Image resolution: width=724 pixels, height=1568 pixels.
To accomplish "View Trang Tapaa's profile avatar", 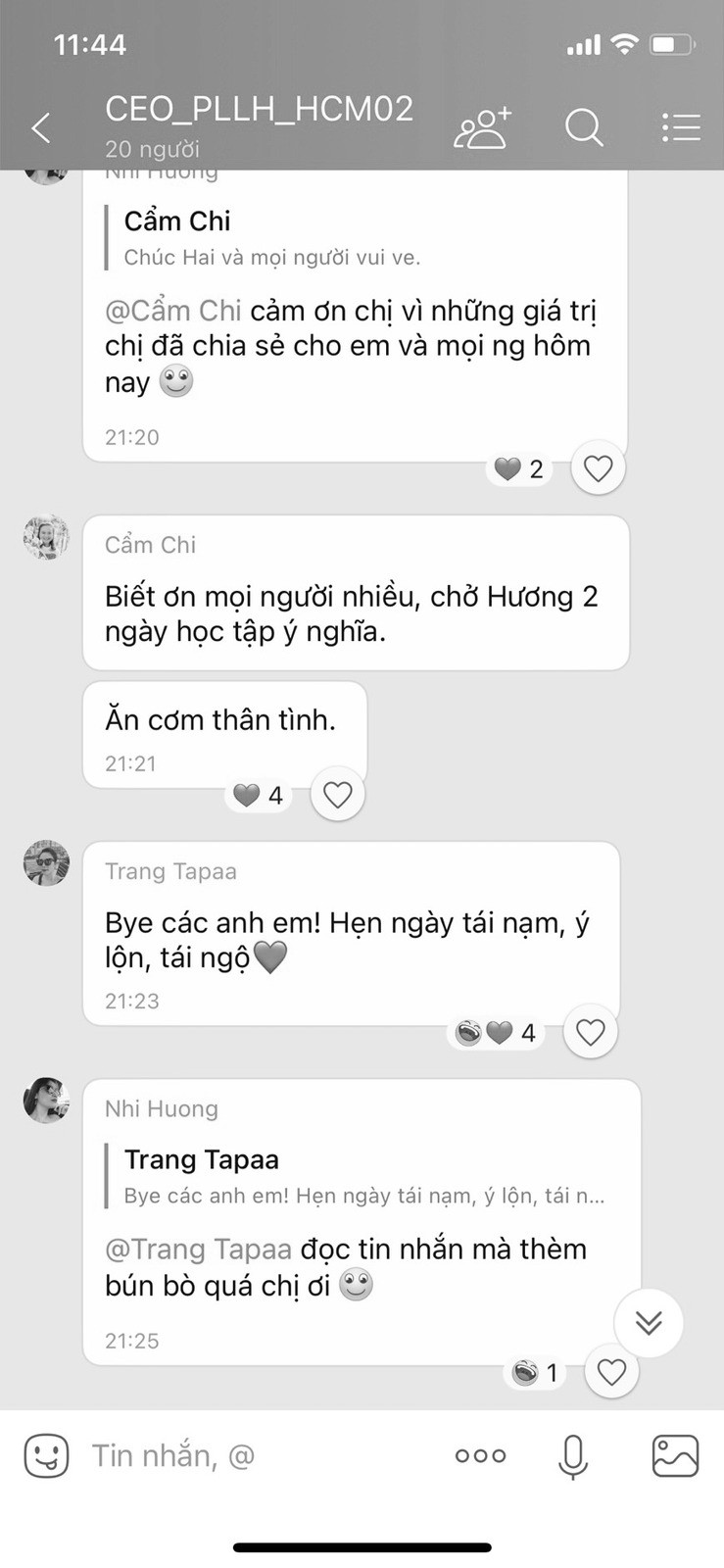I will click(46, 863).
